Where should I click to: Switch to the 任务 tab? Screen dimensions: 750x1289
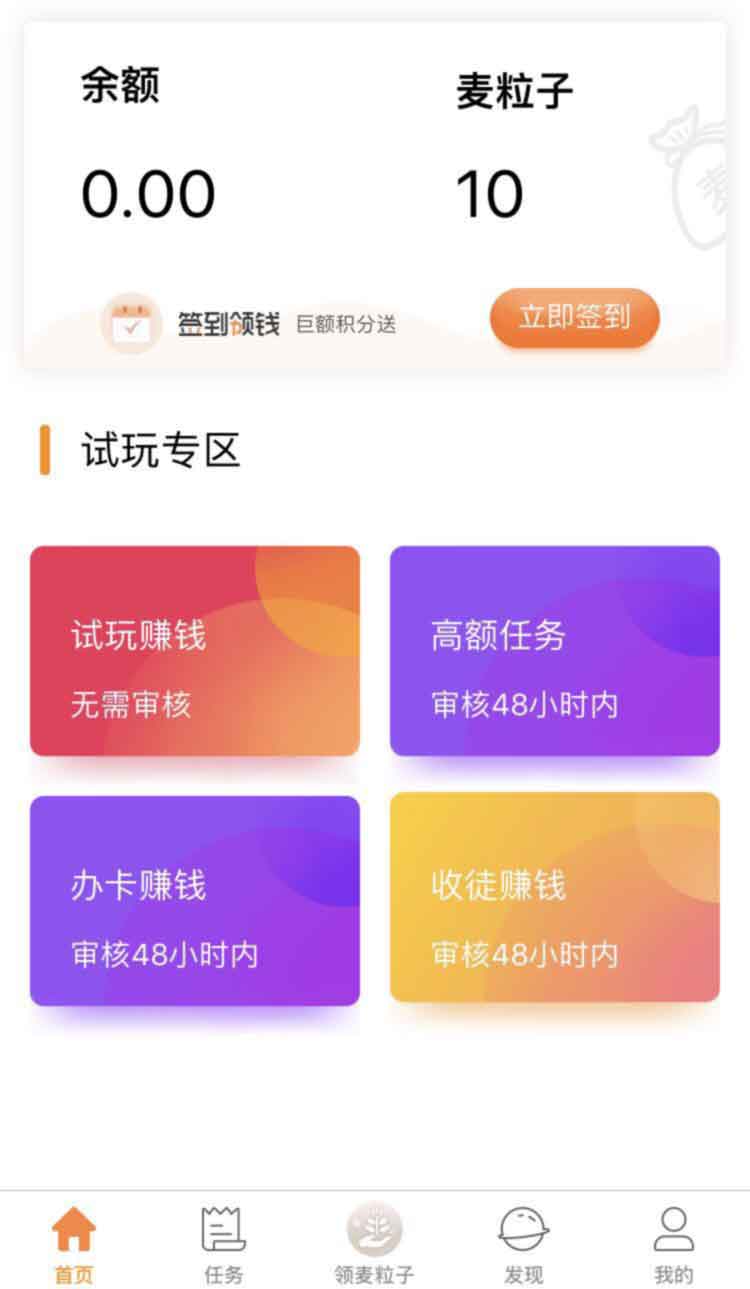click(x=224, y=1245)
